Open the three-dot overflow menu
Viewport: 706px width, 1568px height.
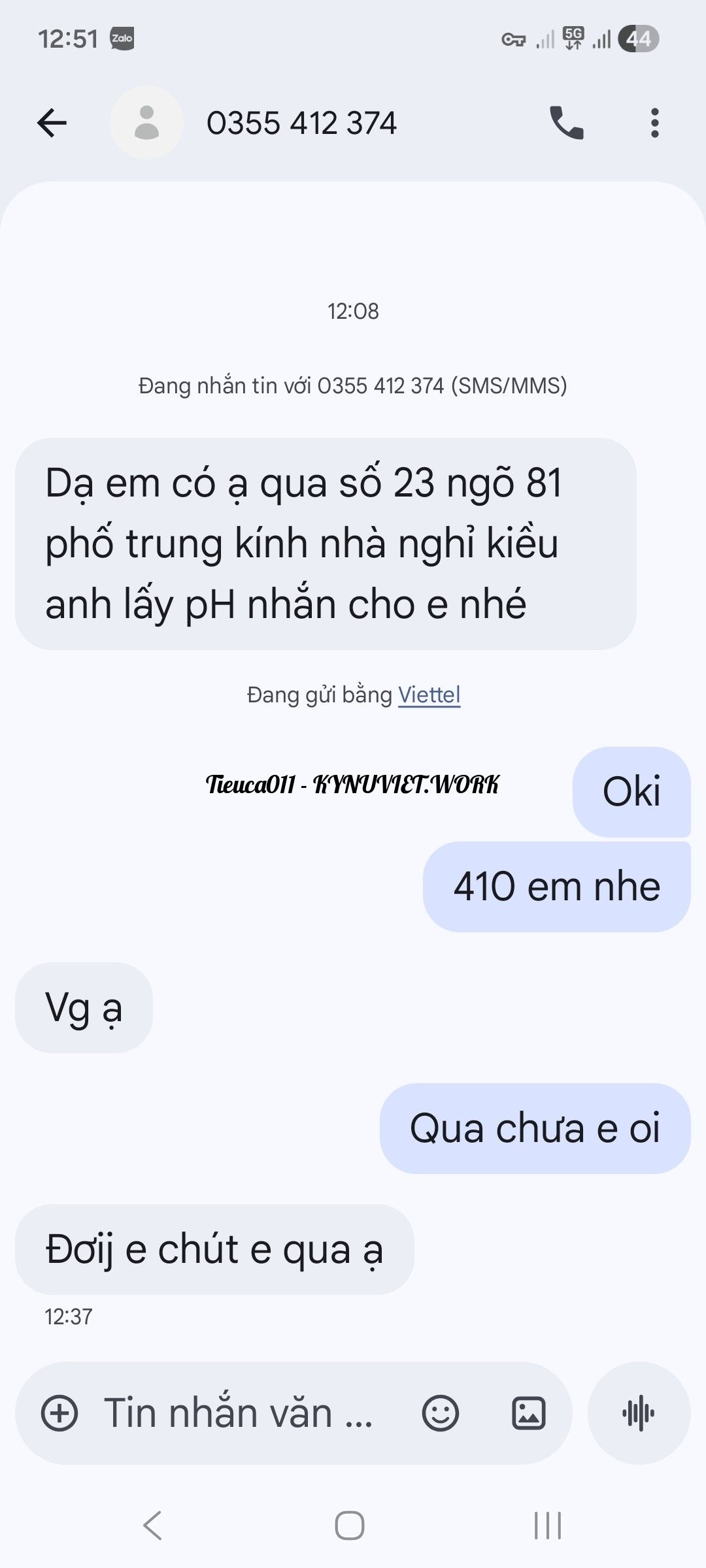click(653, 123)
